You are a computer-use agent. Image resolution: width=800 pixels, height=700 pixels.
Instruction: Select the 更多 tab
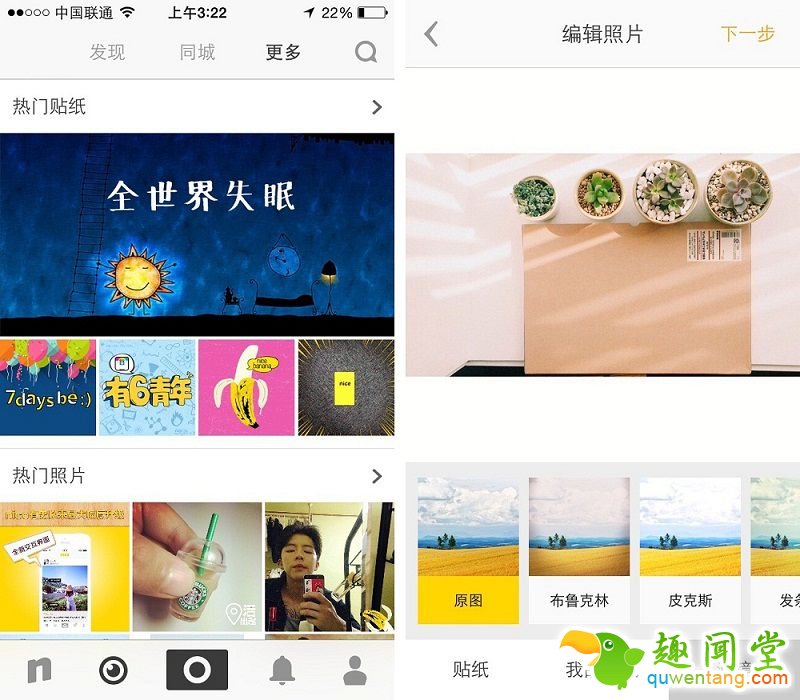283,52
